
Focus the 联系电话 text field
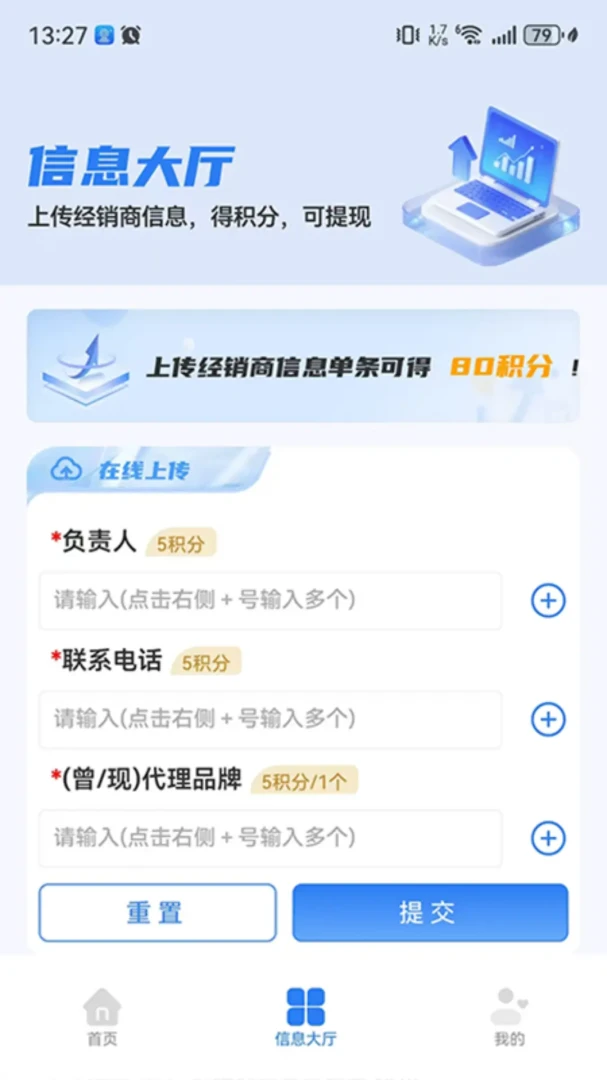pyautogui.click(x=270, y=719)
